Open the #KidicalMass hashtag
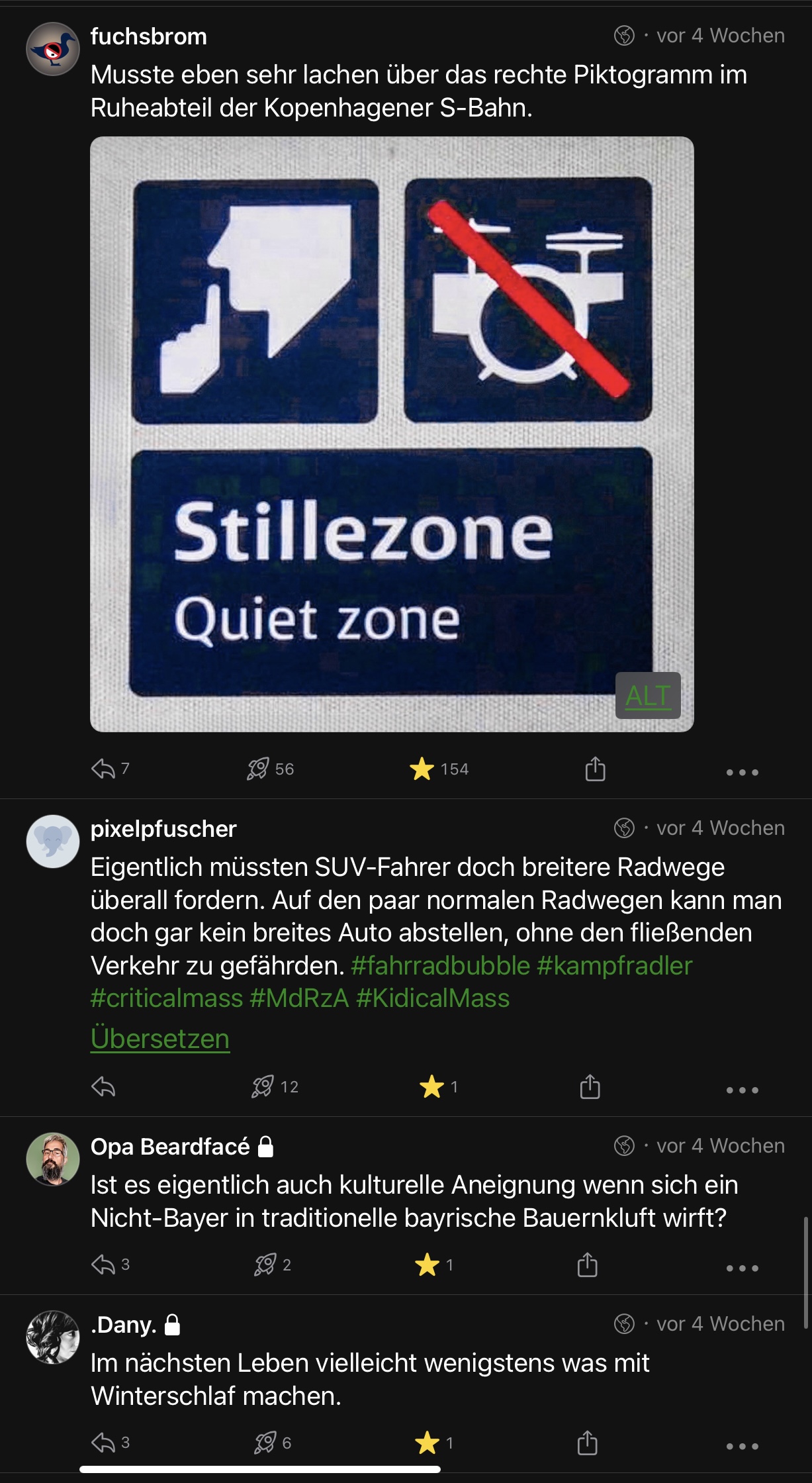812x1483 pixels. coord(432,998)
